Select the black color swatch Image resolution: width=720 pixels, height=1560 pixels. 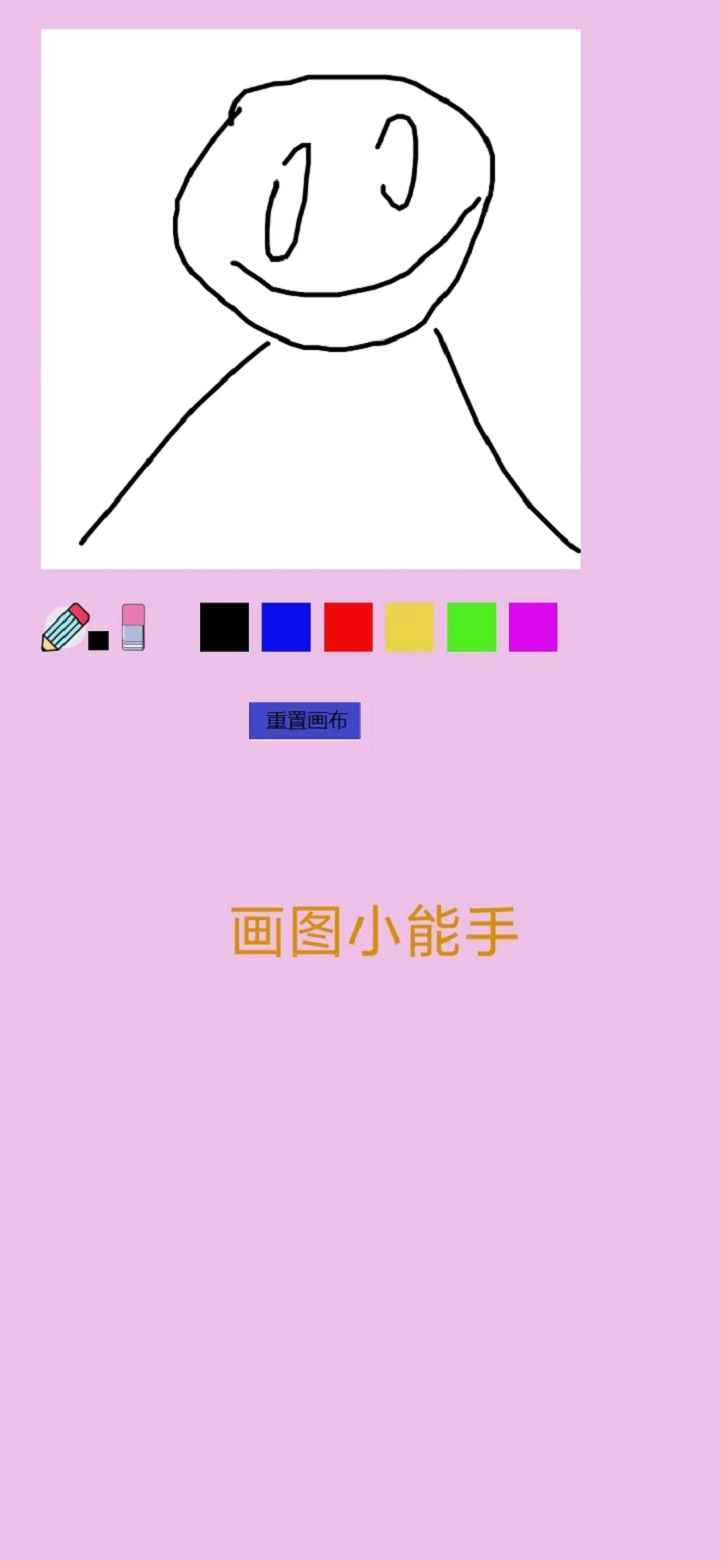tap(224, 628)
